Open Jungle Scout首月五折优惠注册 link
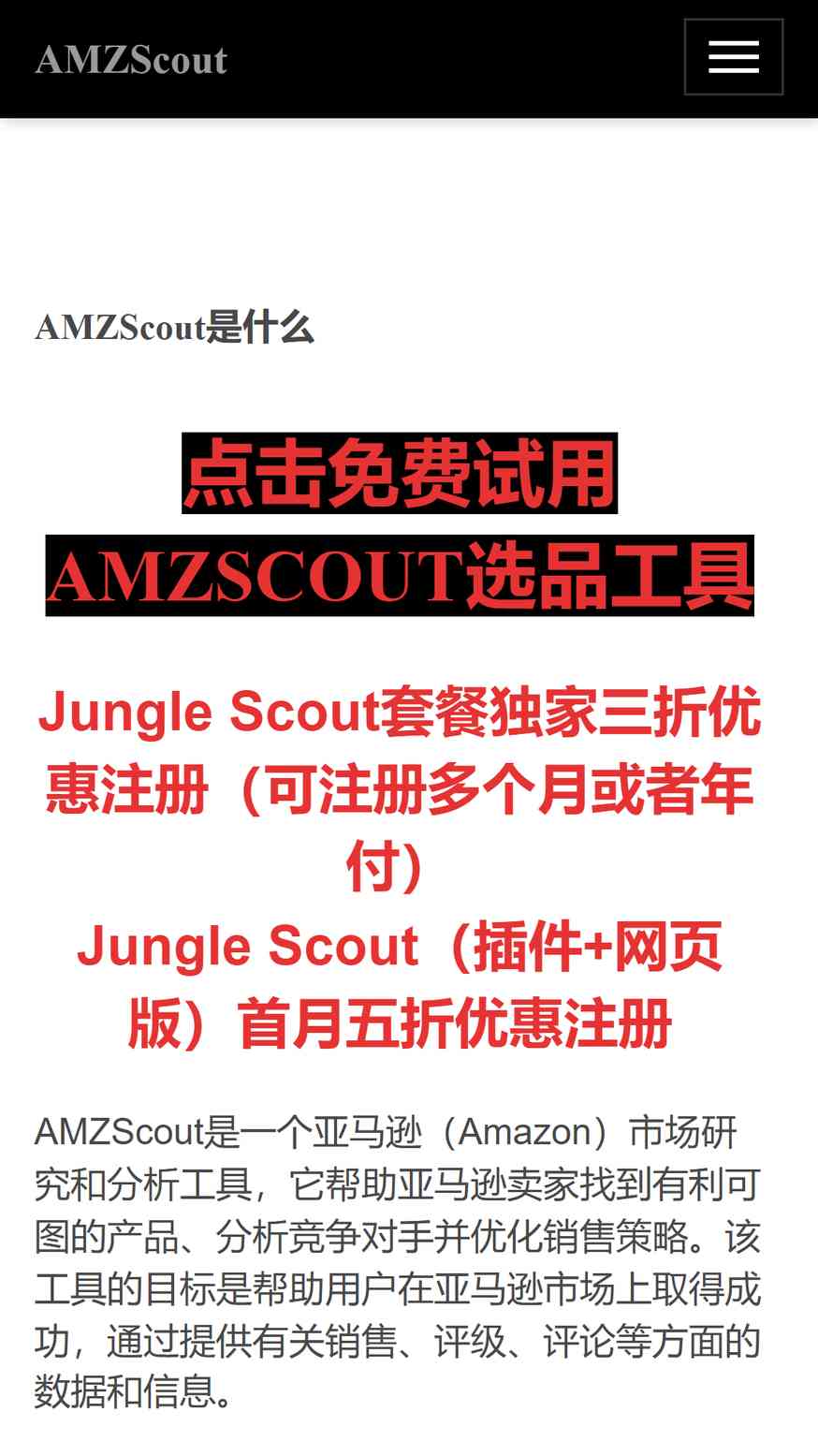Viewport: 818px width, 1456px height. click(400, 985)
